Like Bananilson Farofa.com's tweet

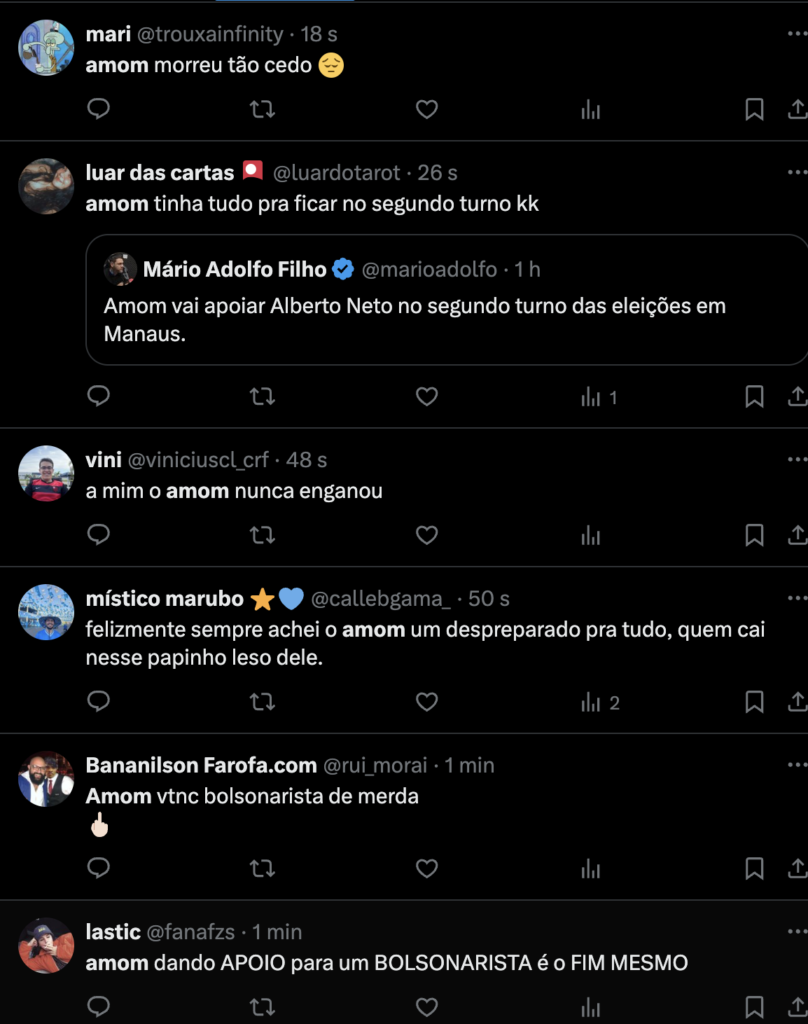(x=427, y=868)
